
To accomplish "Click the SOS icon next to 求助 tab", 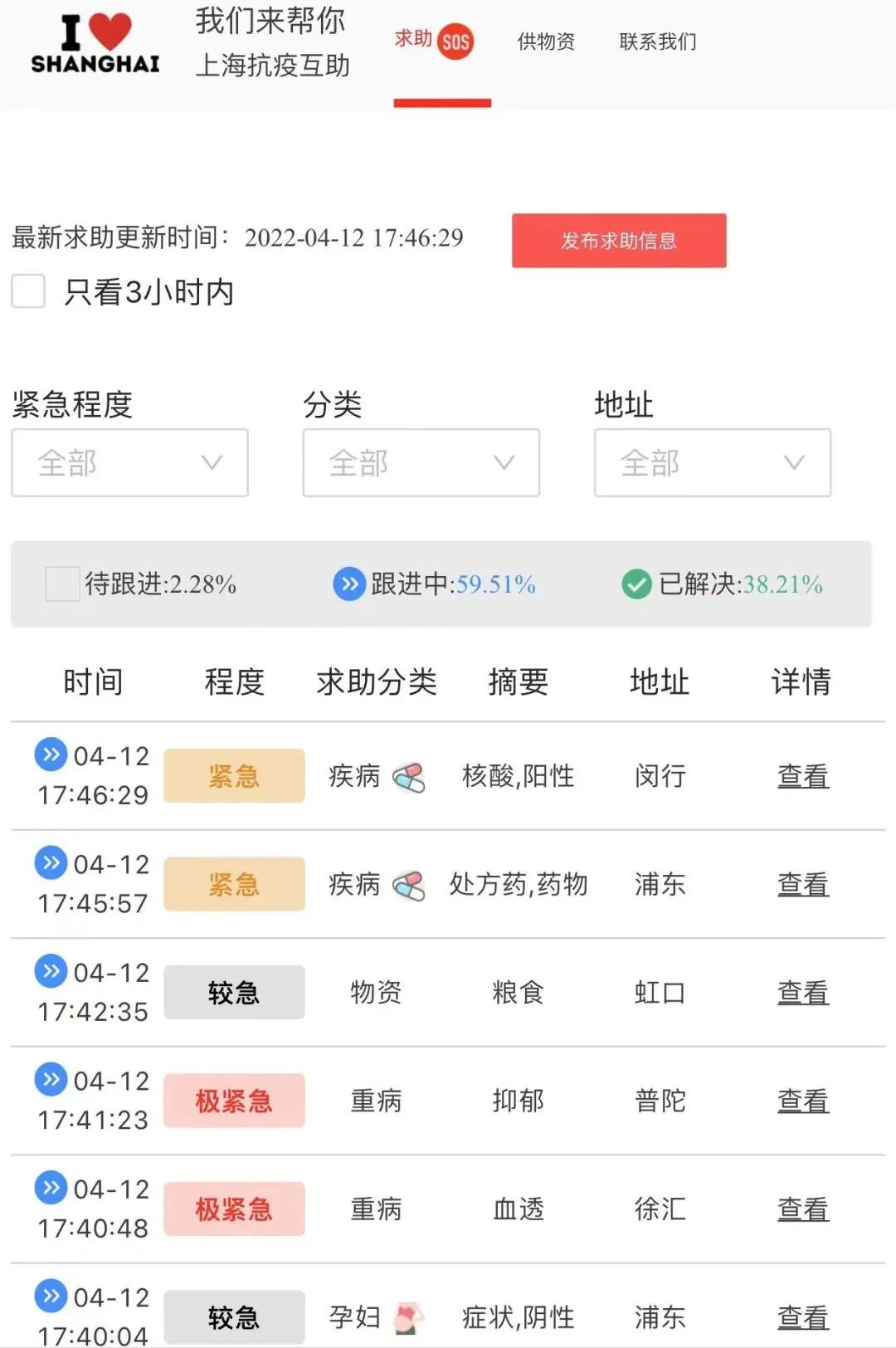I will 457,40.
